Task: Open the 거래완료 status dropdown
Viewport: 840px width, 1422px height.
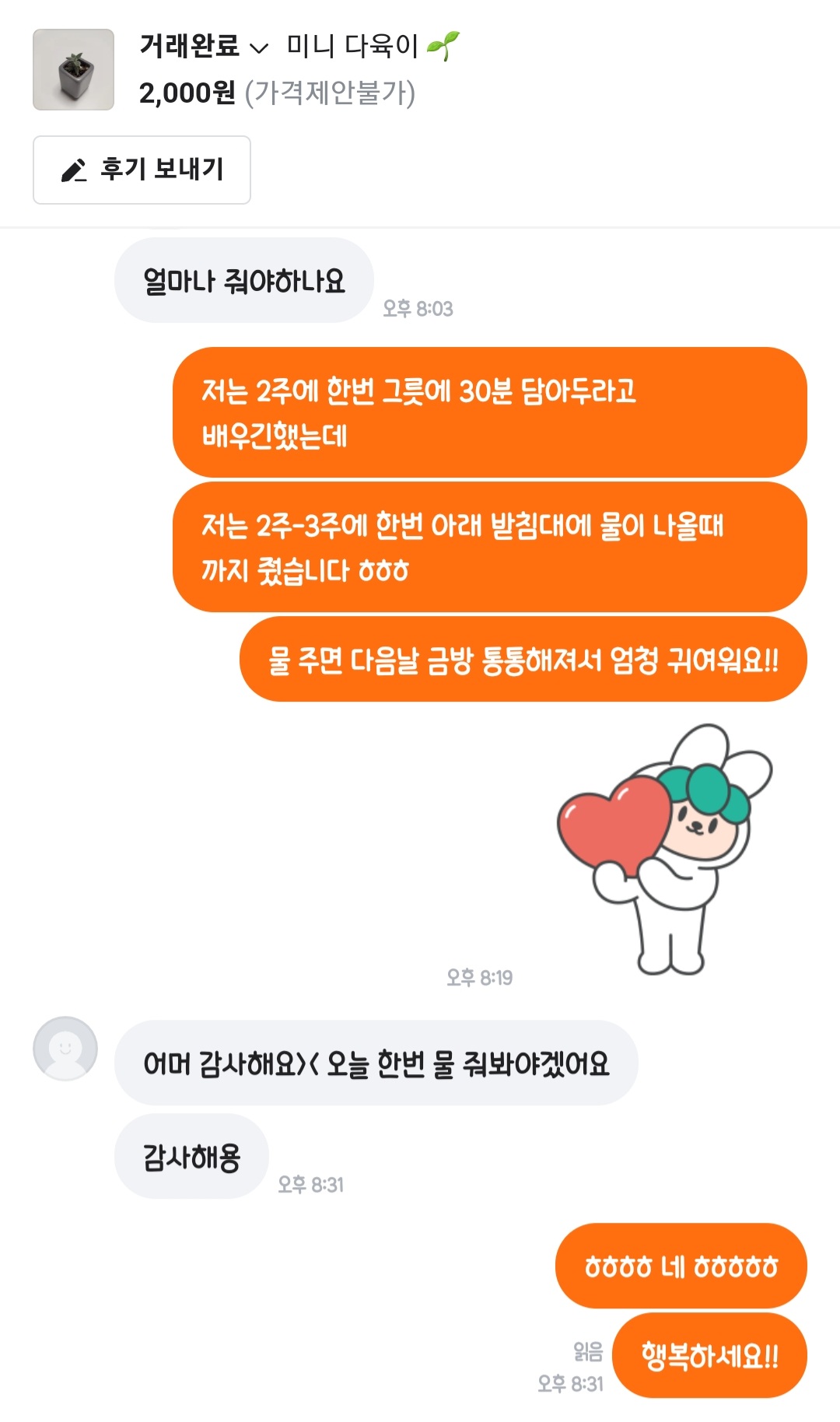Action: [204, 47]
